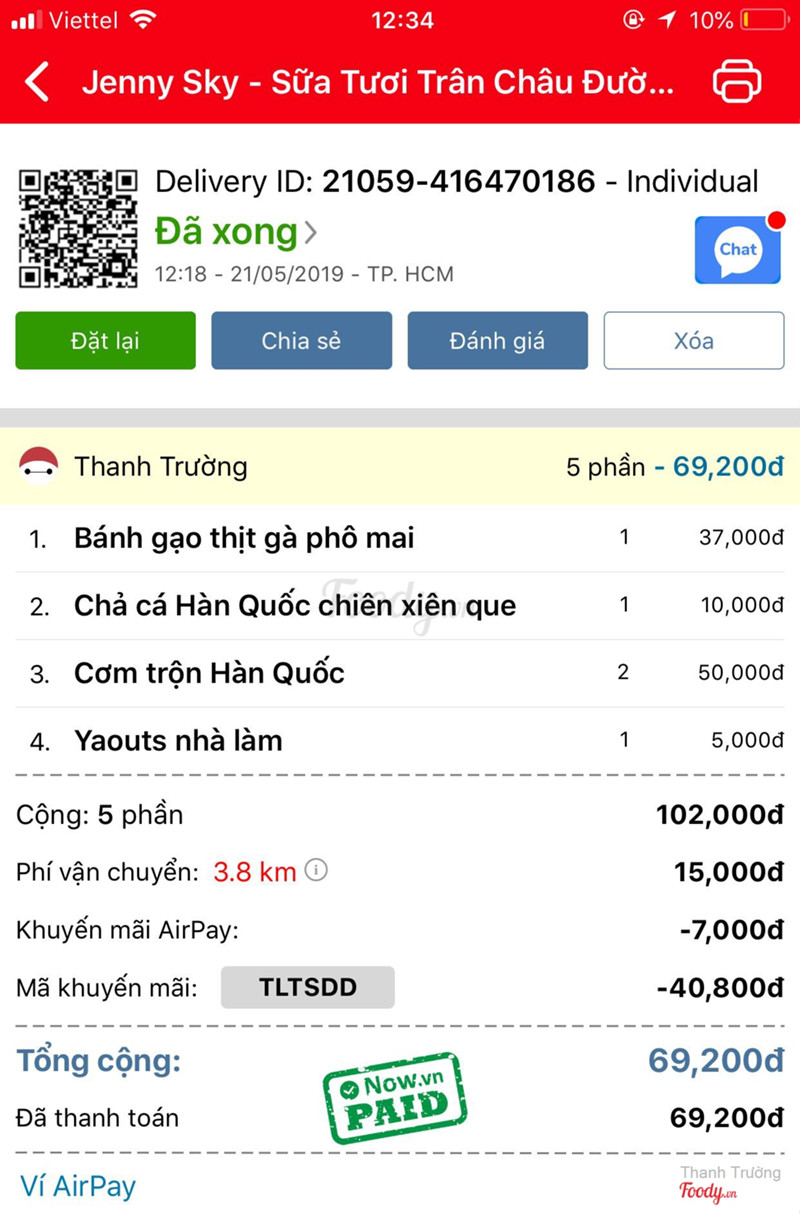Rate the order with Đánh giá
800x1214 pixels.
(x=497, y=341)
